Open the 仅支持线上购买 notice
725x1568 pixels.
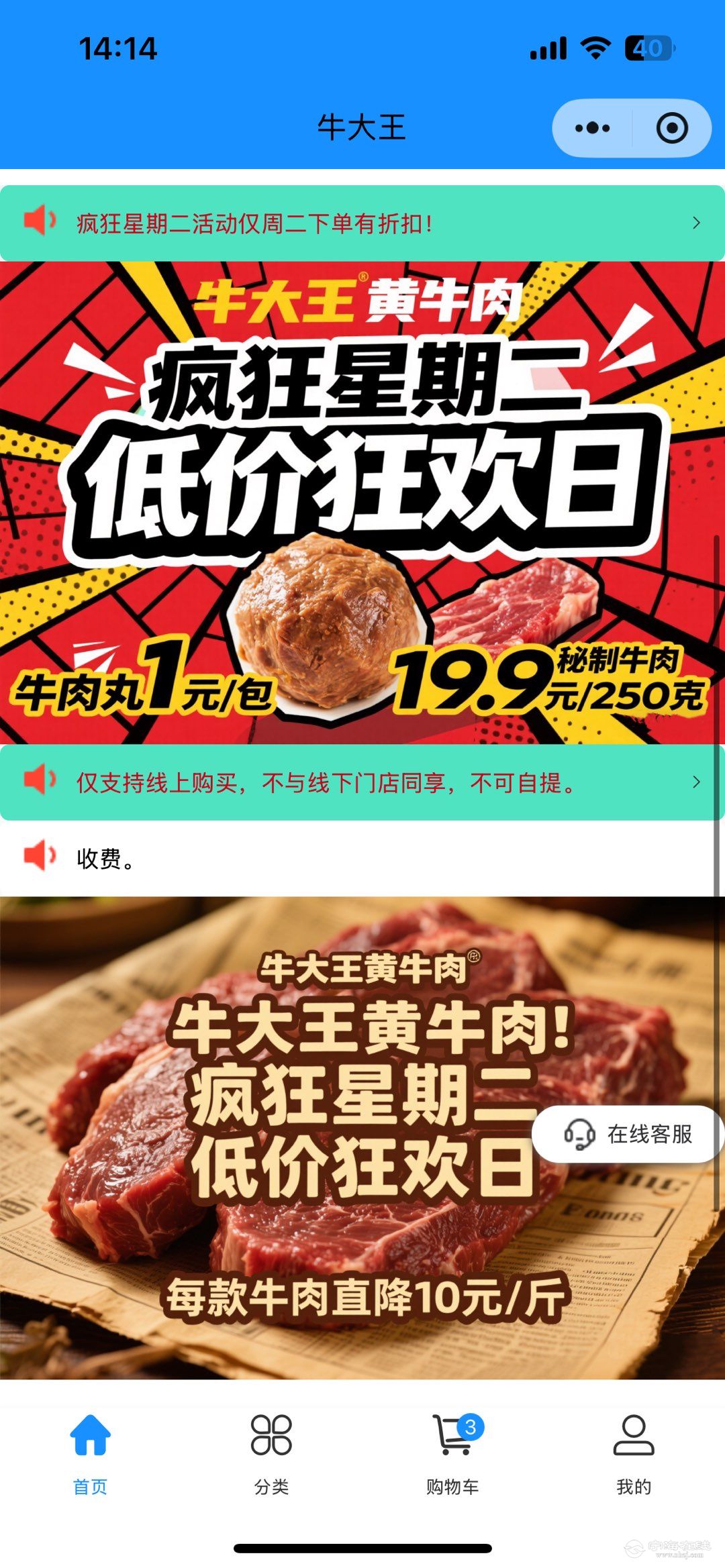362,782
